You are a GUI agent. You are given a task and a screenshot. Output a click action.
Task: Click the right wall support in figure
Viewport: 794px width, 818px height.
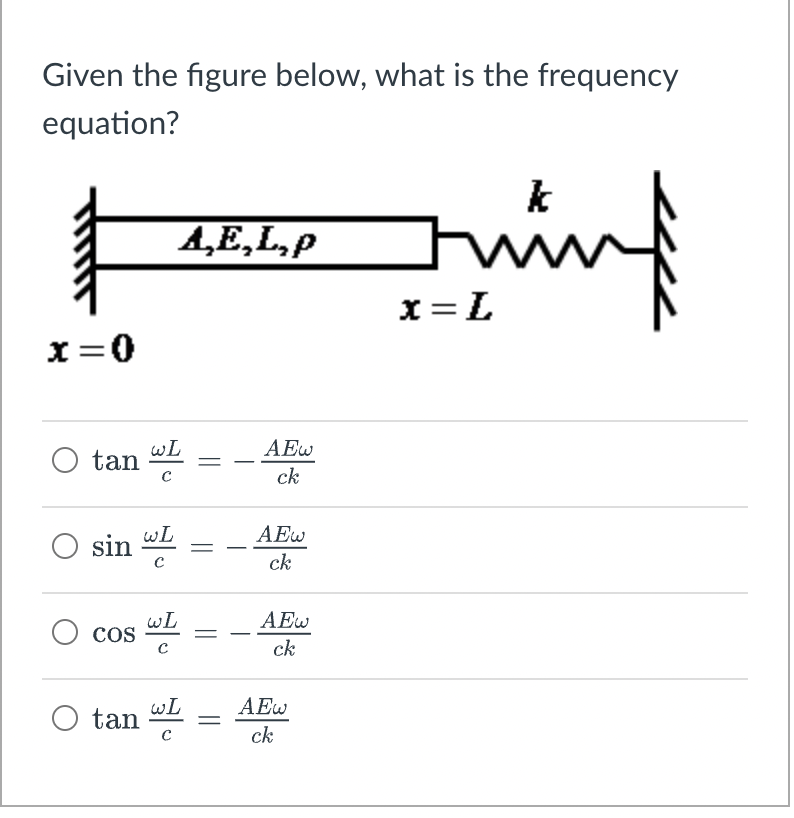(660, 250)
